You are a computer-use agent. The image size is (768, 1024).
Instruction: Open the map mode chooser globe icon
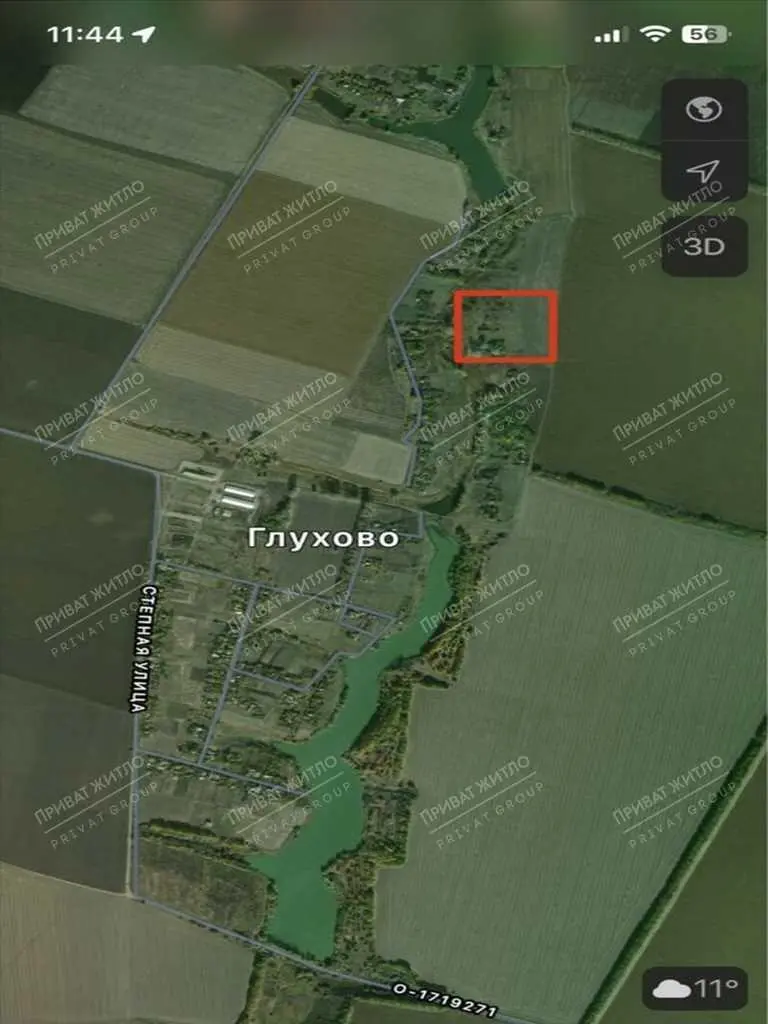[x=704, y=110]
